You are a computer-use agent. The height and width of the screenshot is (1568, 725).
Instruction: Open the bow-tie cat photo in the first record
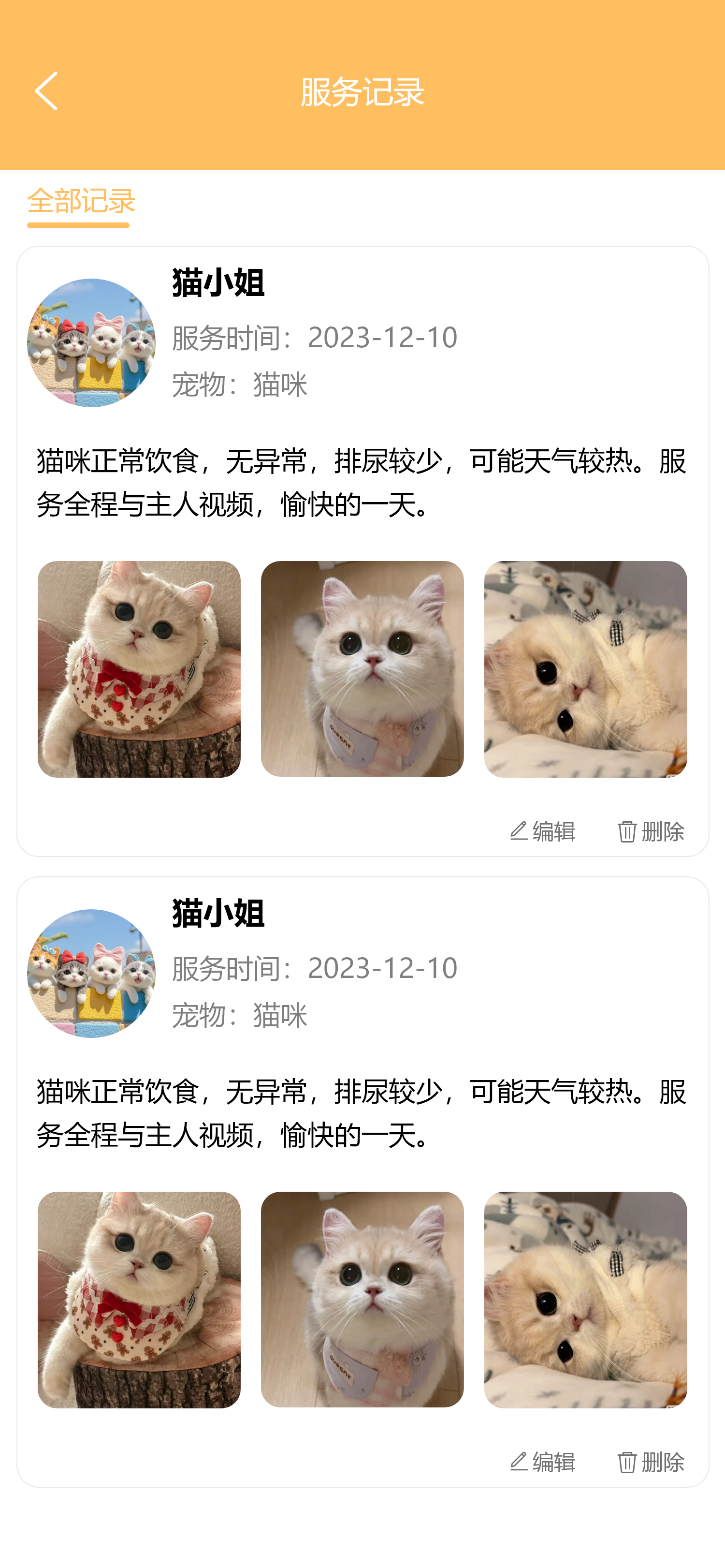[x=139, y=669]
